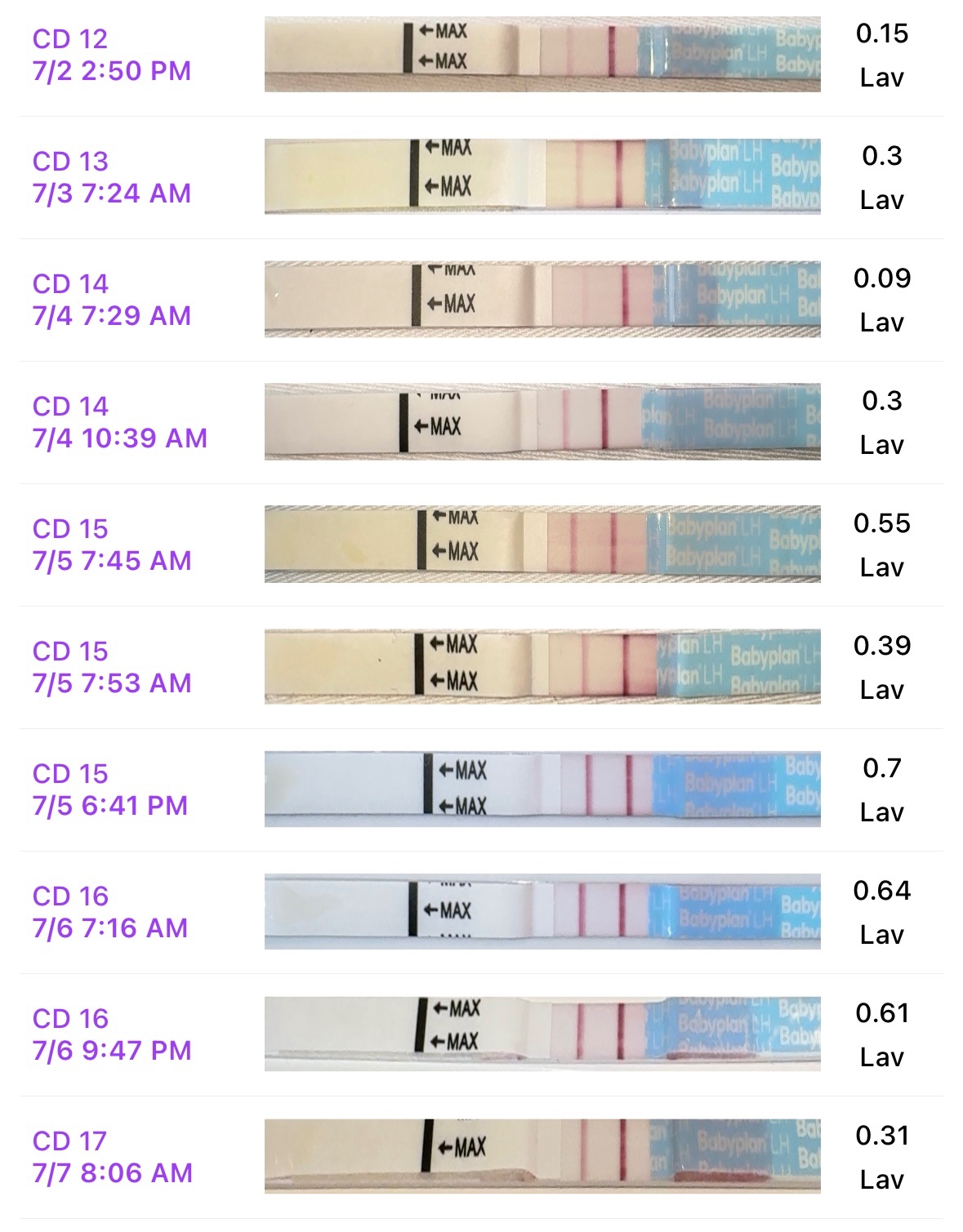View the 7/5 6:41 PM test result

[x=110, y=789]
